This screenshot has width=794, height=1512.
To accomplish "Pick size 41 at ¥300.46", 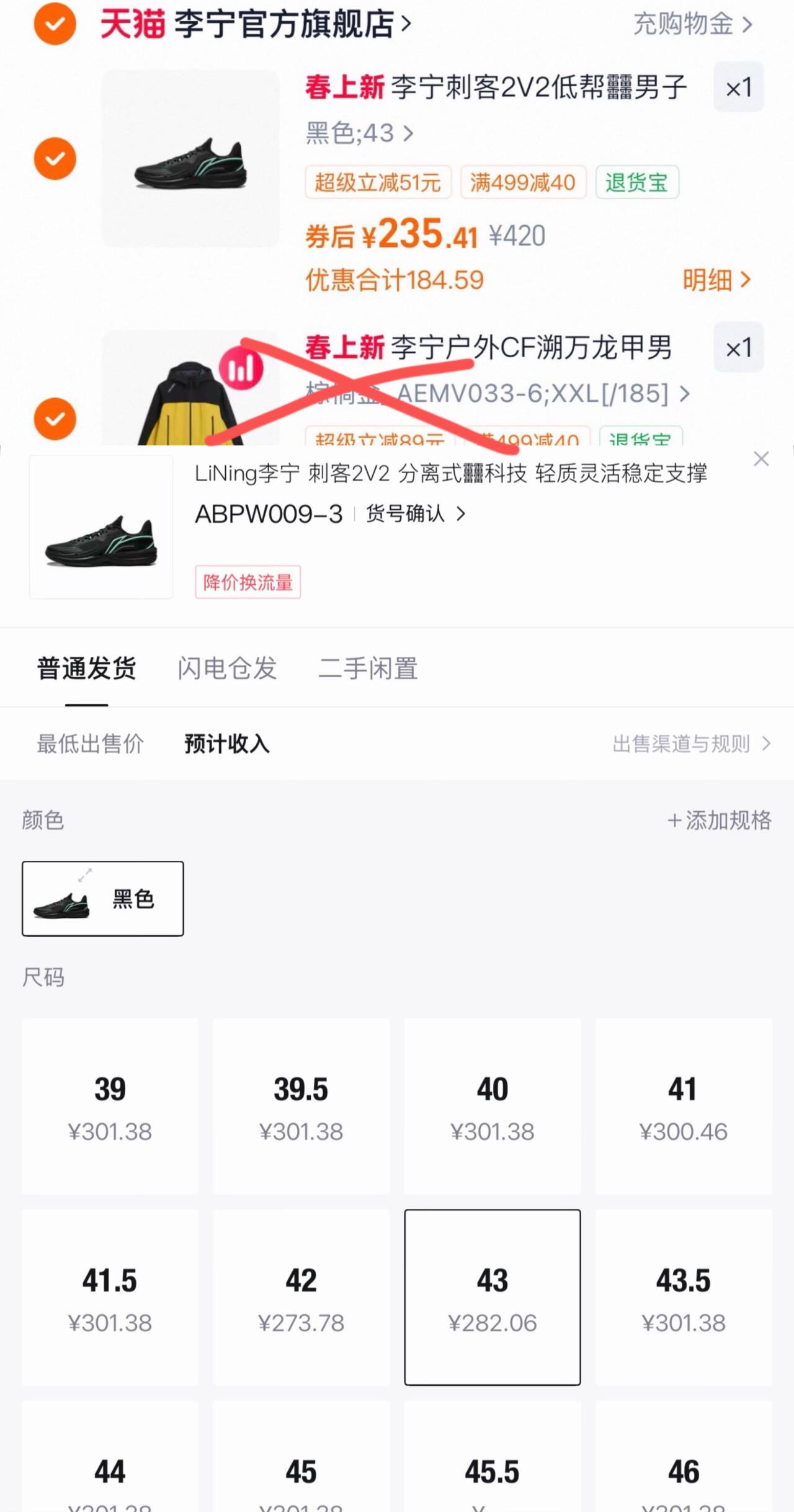I will click(683, 1106).
